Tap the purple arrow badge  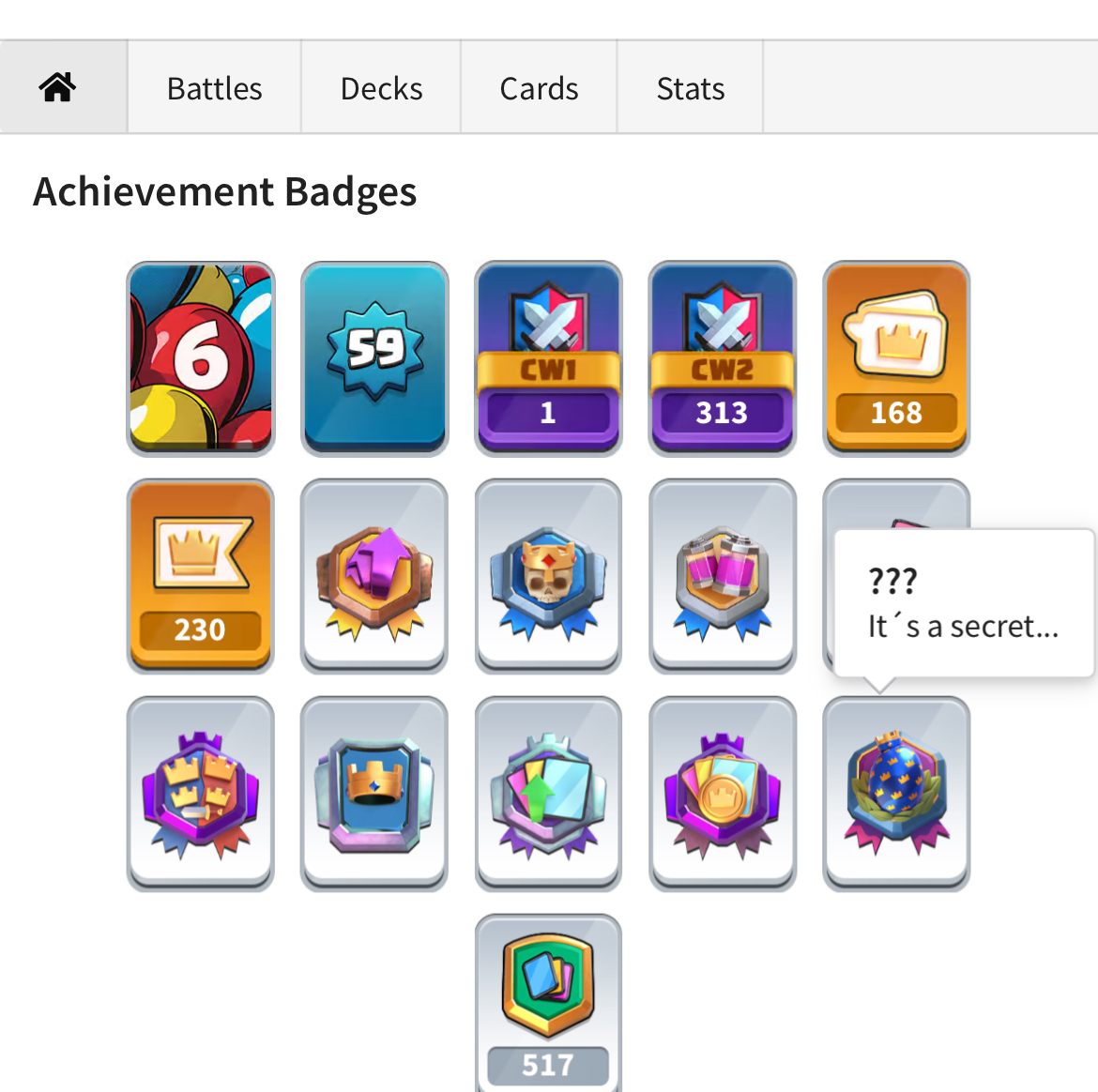pyautogui.click(x=374, y=576)
